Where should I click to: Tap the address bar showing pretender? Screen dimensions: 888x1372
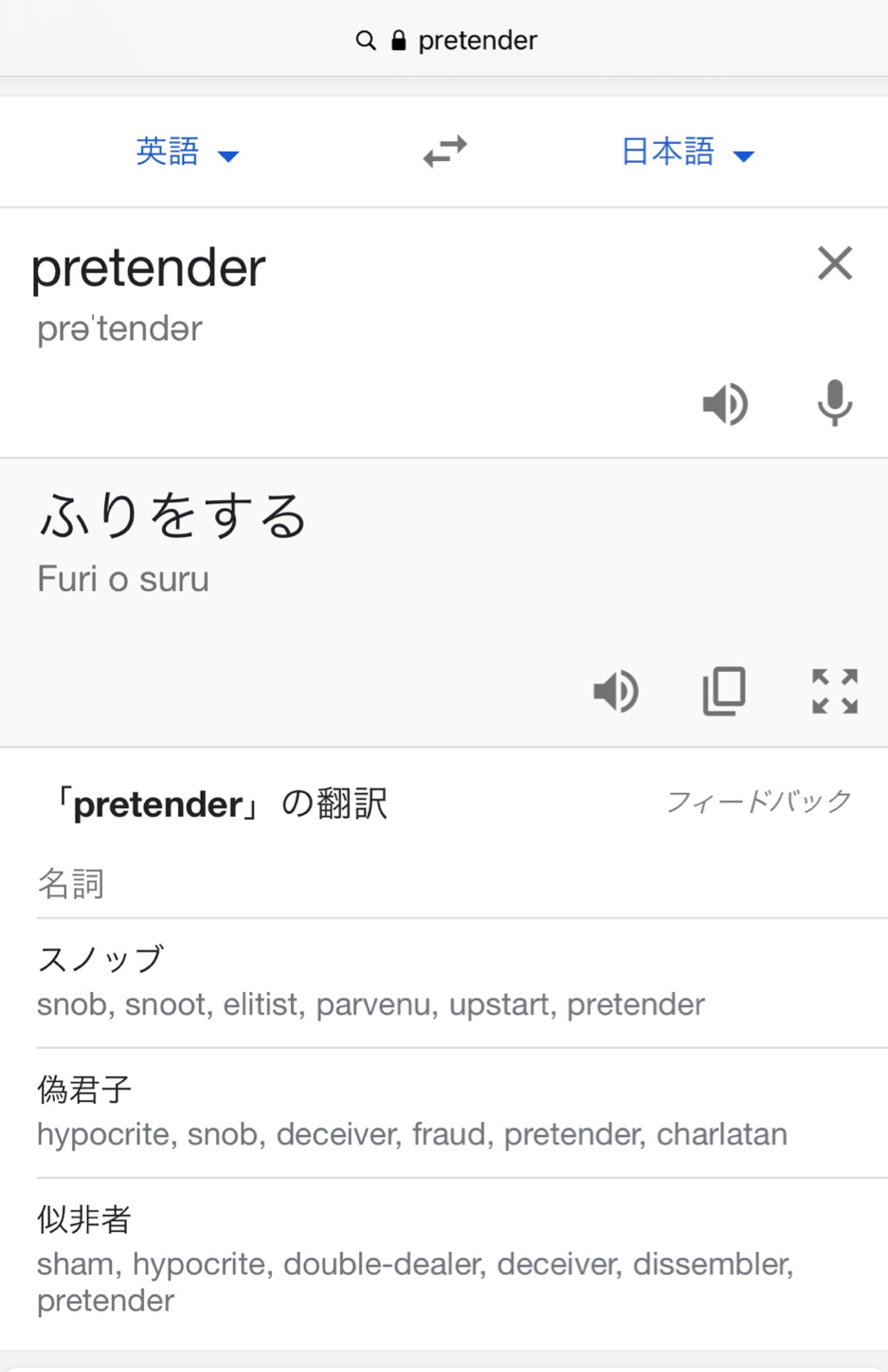(445, 40)
